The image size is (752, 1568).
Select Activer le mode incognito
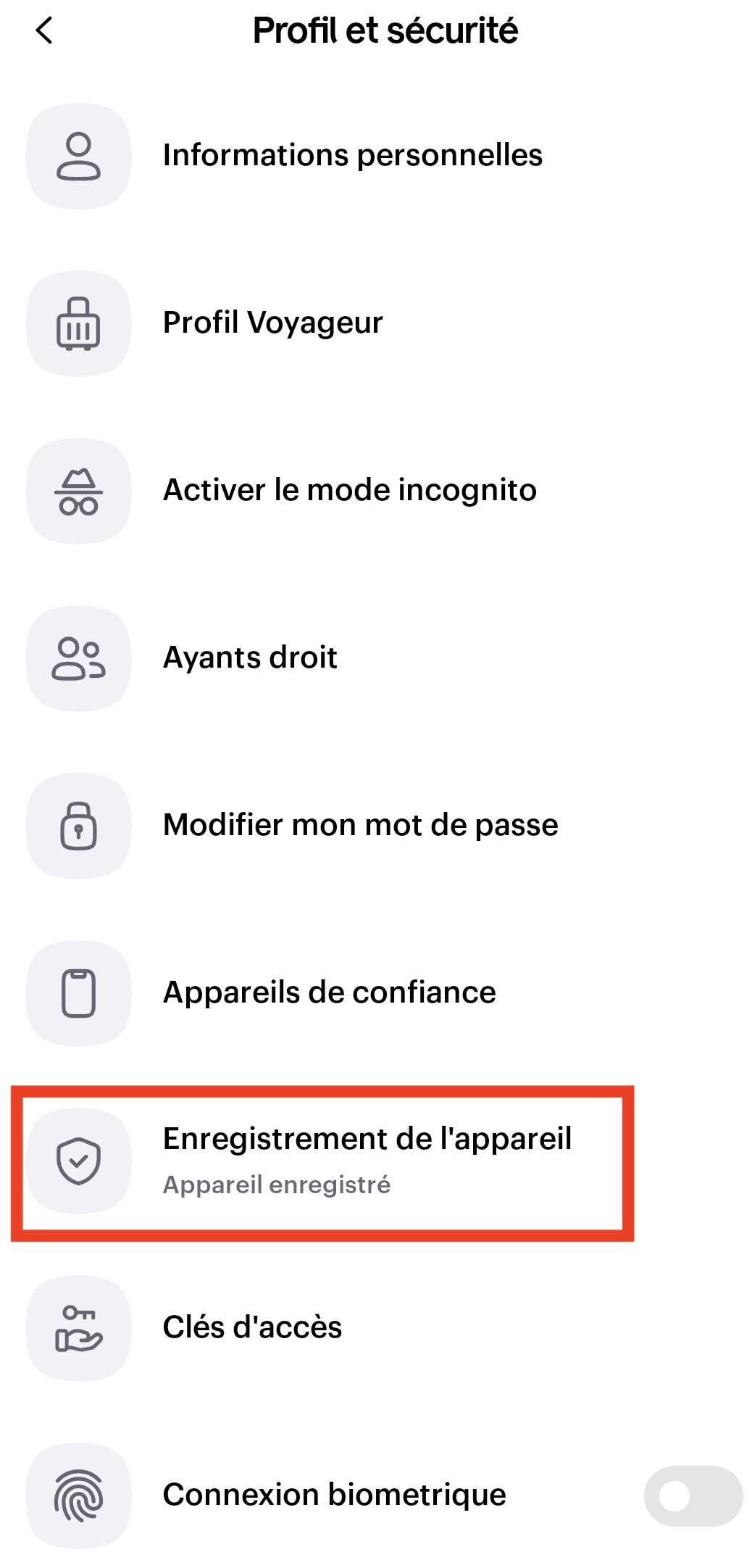(349, 490)
